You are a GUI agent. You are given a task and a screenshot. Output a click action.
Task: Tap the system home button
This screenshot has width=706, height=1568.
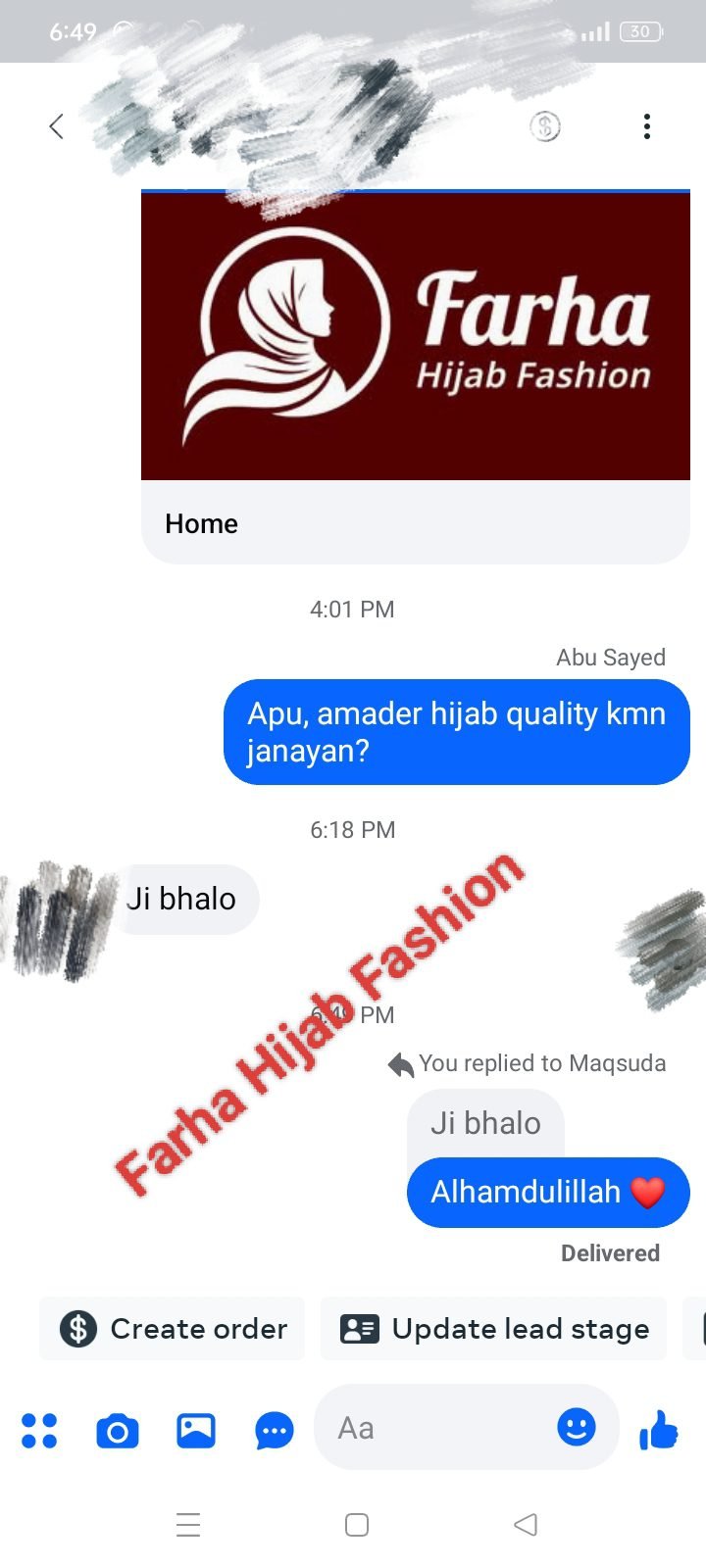coord(357,1525)
